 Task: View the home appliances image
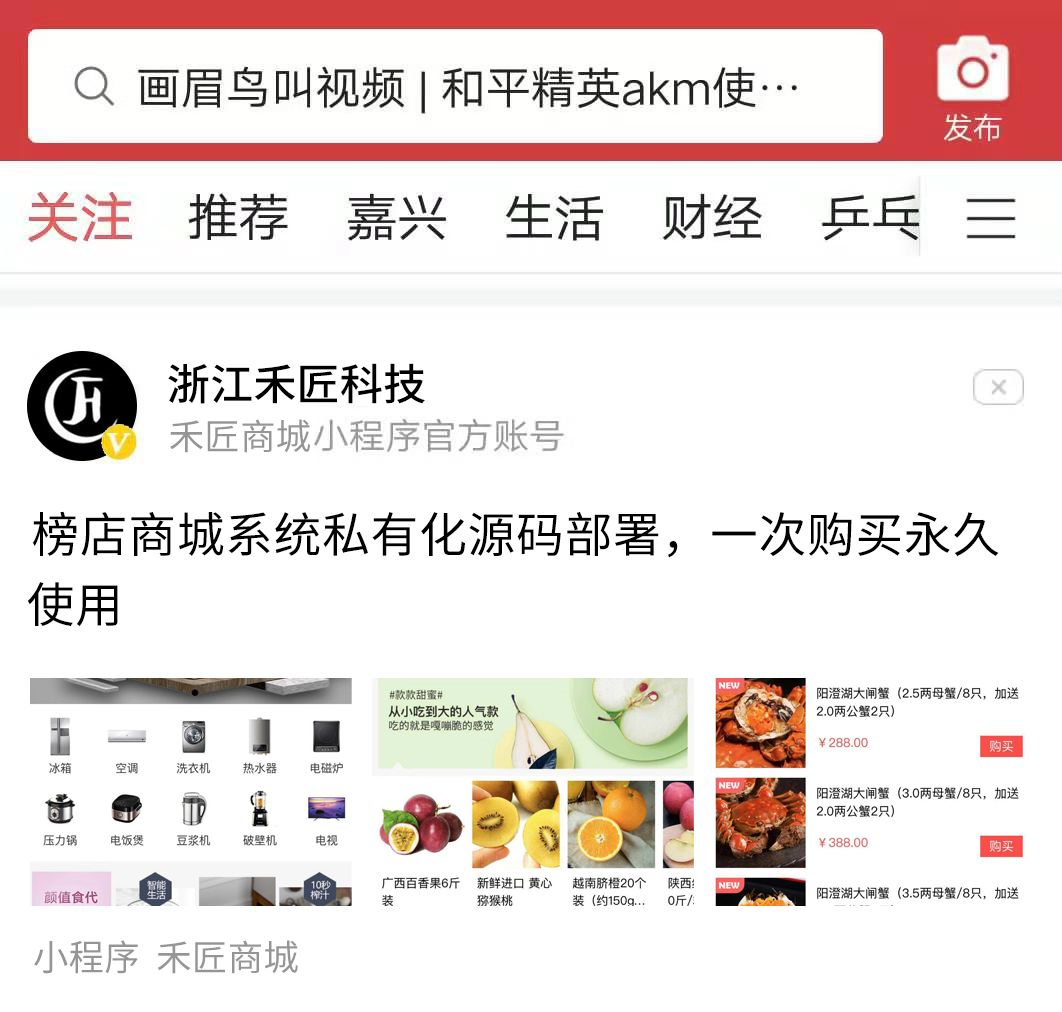pos(191,792)
